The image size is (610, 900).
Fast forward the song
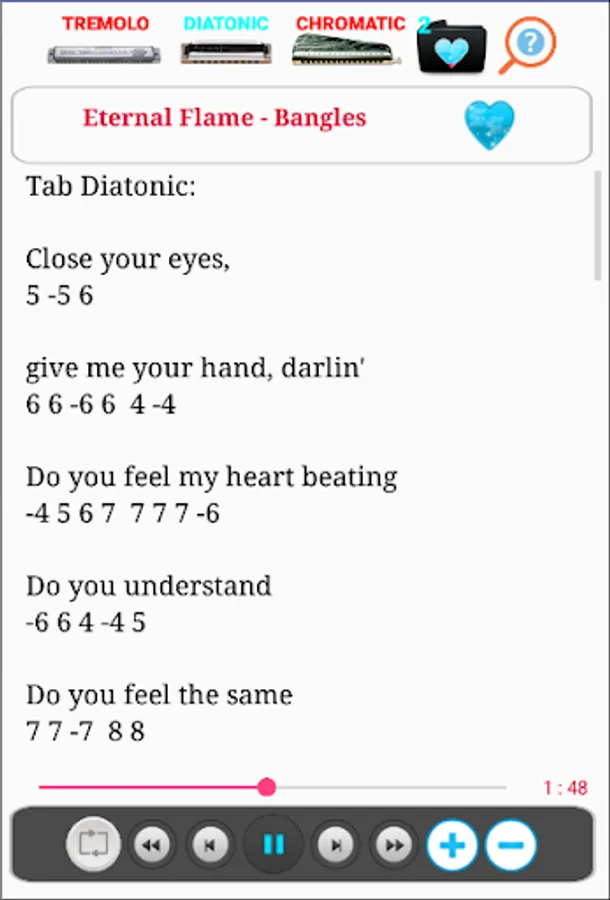coord(395,846)
